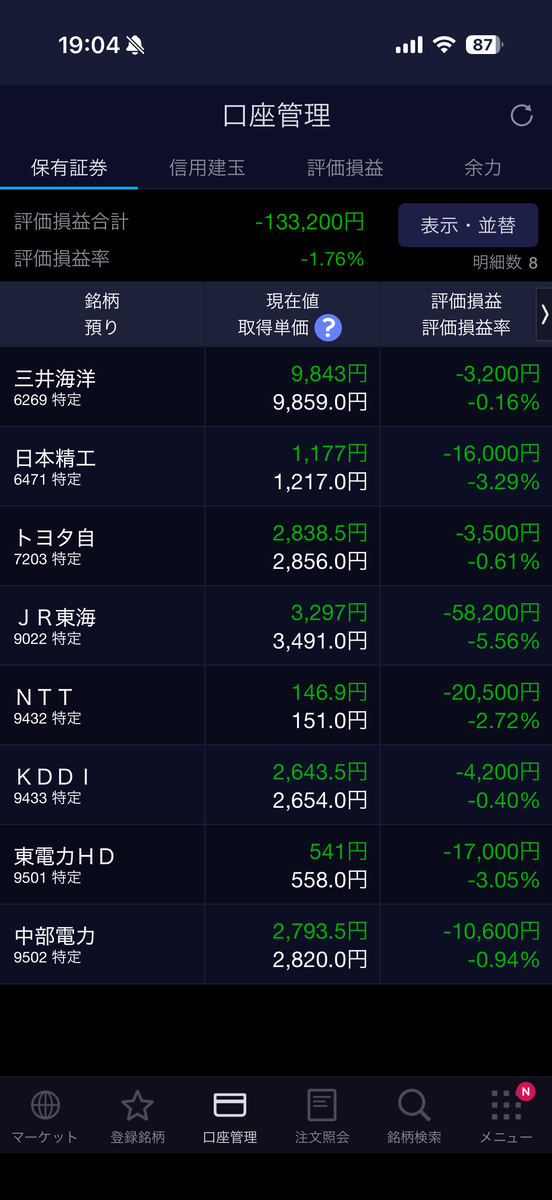Open the 銘柄検索 search tab
Viewport: 552px width, 1200px height.
point(414,1117)
